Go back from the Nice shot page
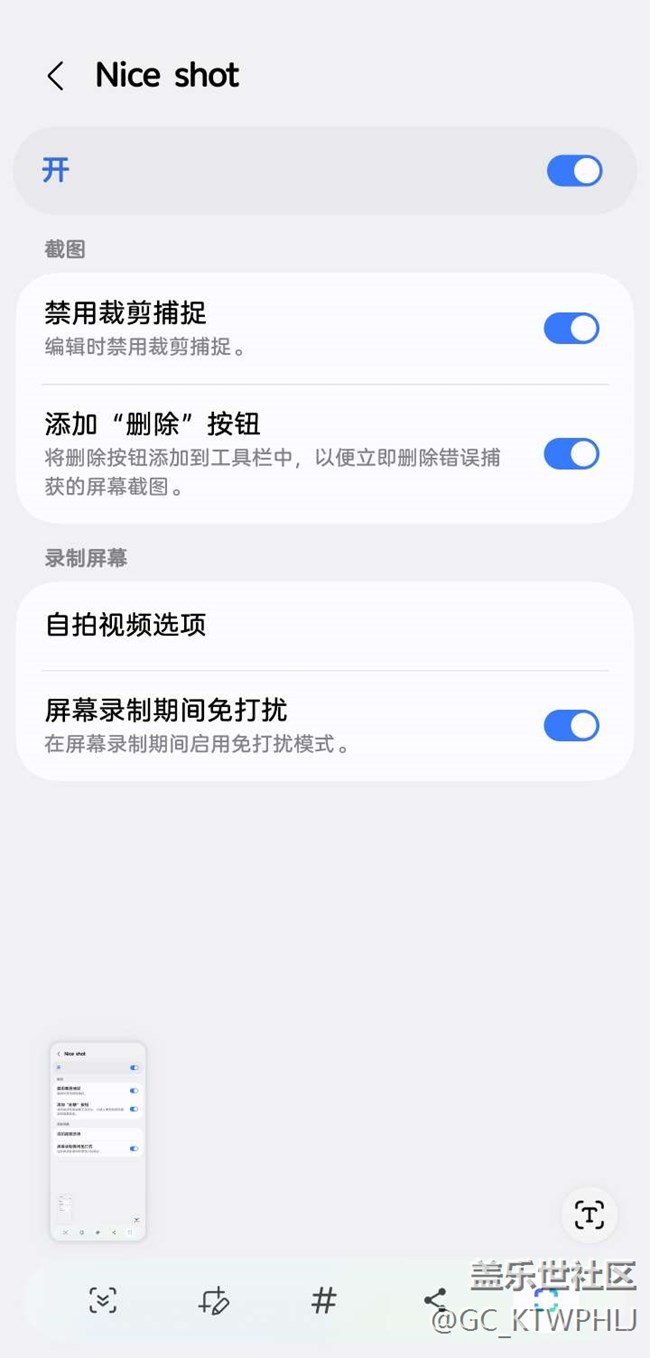650x1358 pixels. click(x=56, y=76)
